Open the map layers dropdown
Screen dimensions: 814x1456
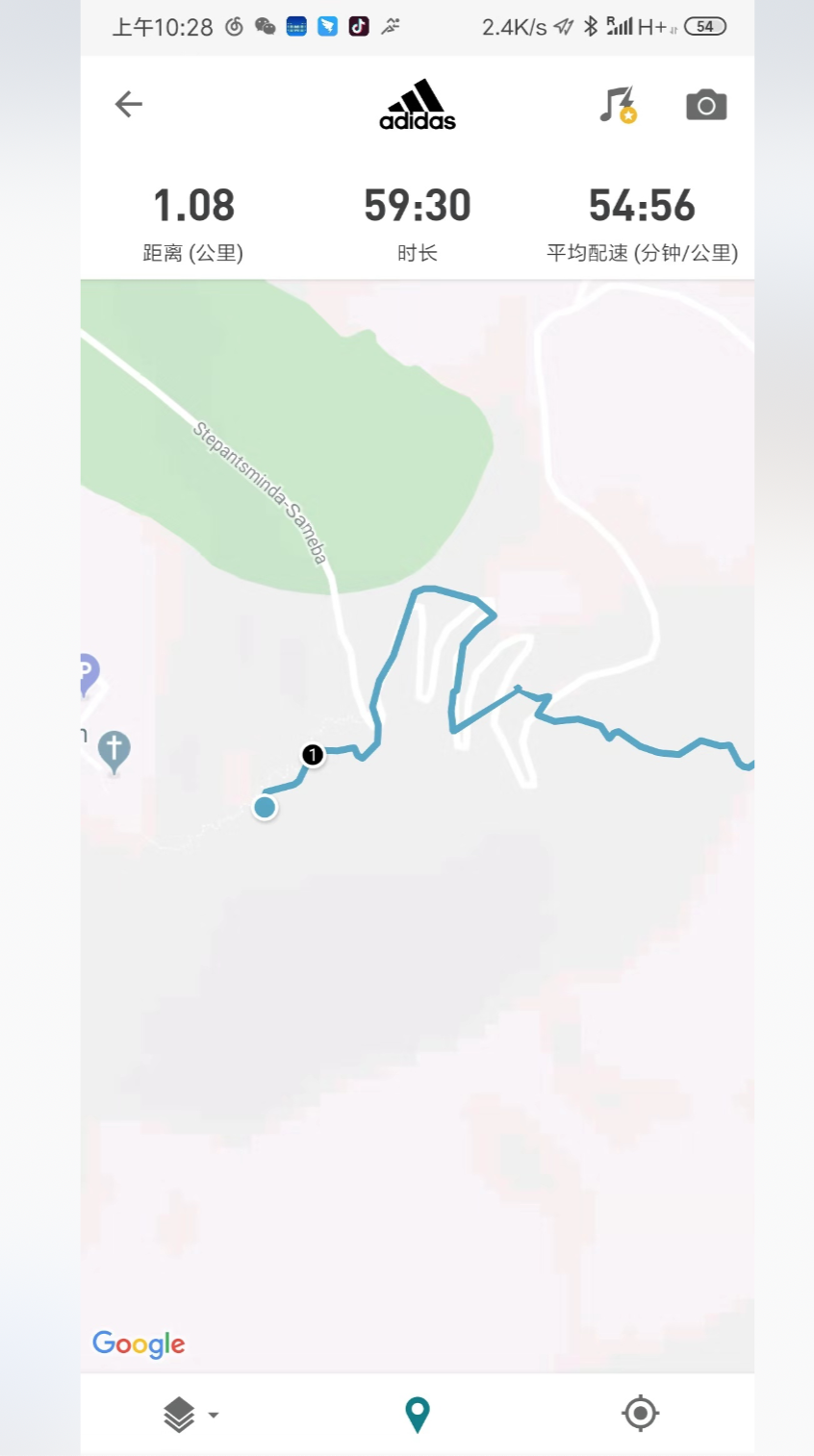click(190, 1415)
